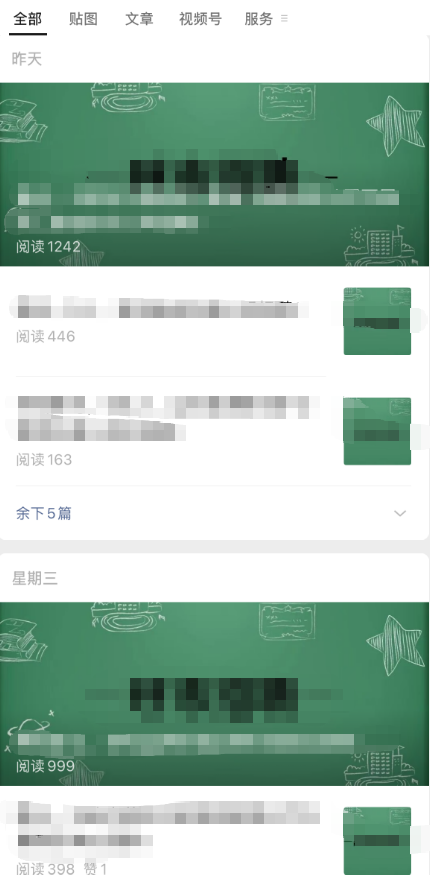This screenshot has height=875, width=430.
Task: Open the article with 阅读 398
Action: click(x=215, y=831)
